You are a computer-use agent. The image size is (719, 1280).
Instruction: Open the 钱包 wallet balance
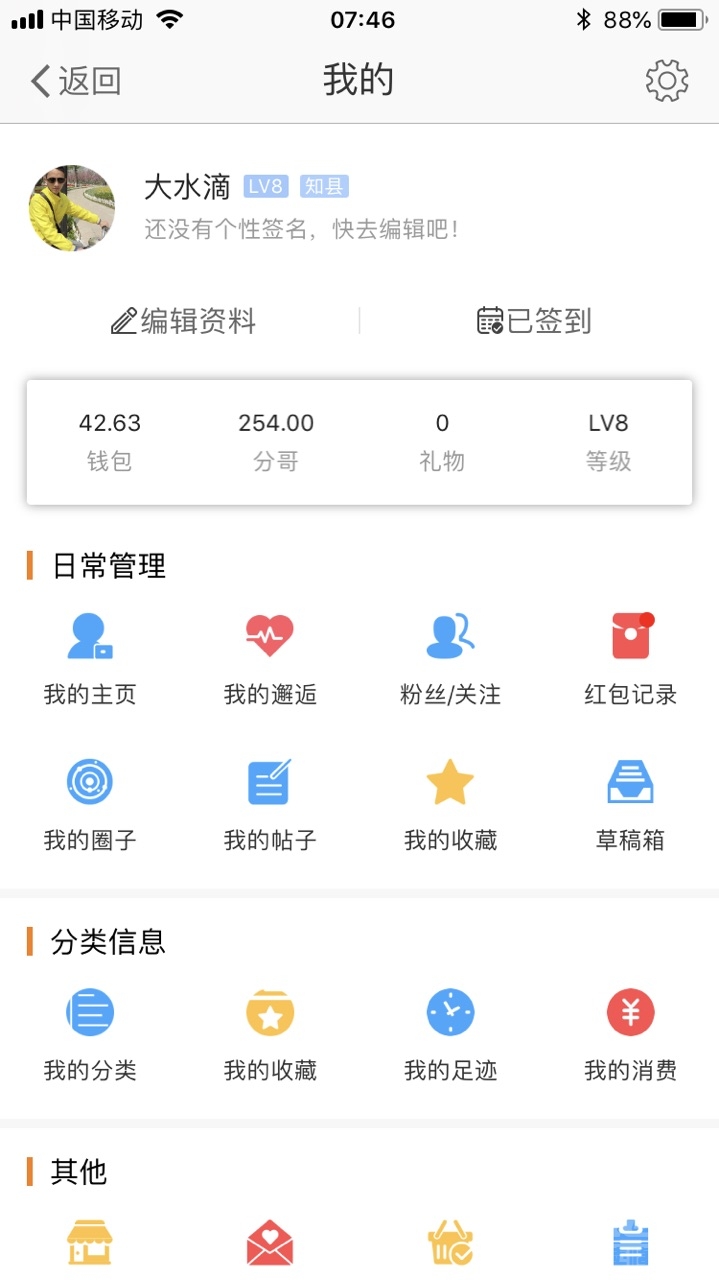pos(110,441)
